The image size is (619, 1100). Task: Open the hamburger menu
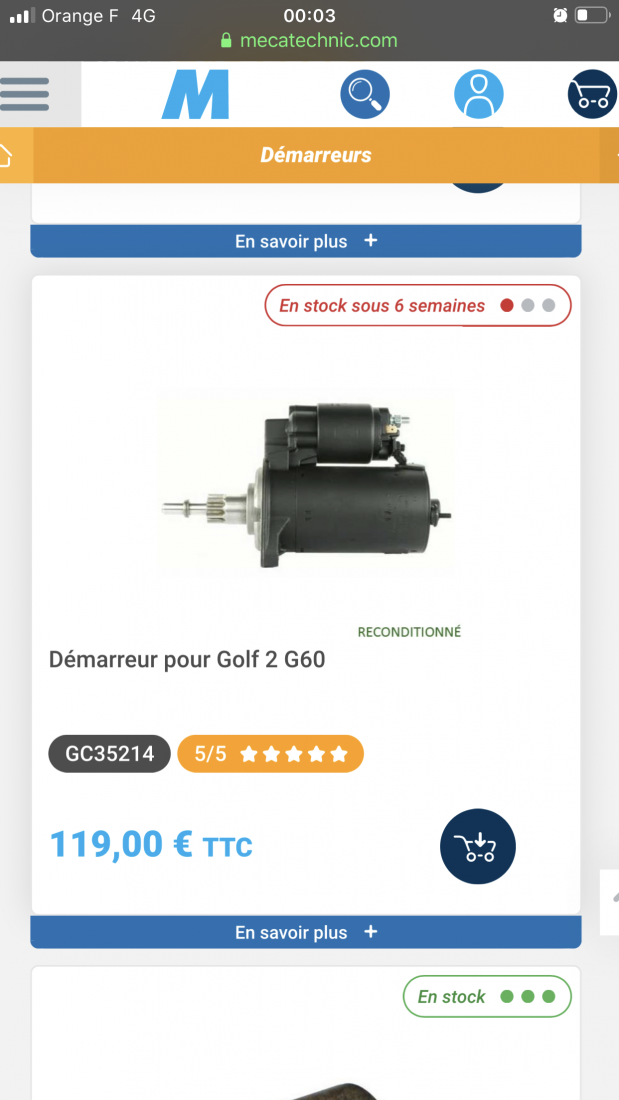[x=25, y=94]
